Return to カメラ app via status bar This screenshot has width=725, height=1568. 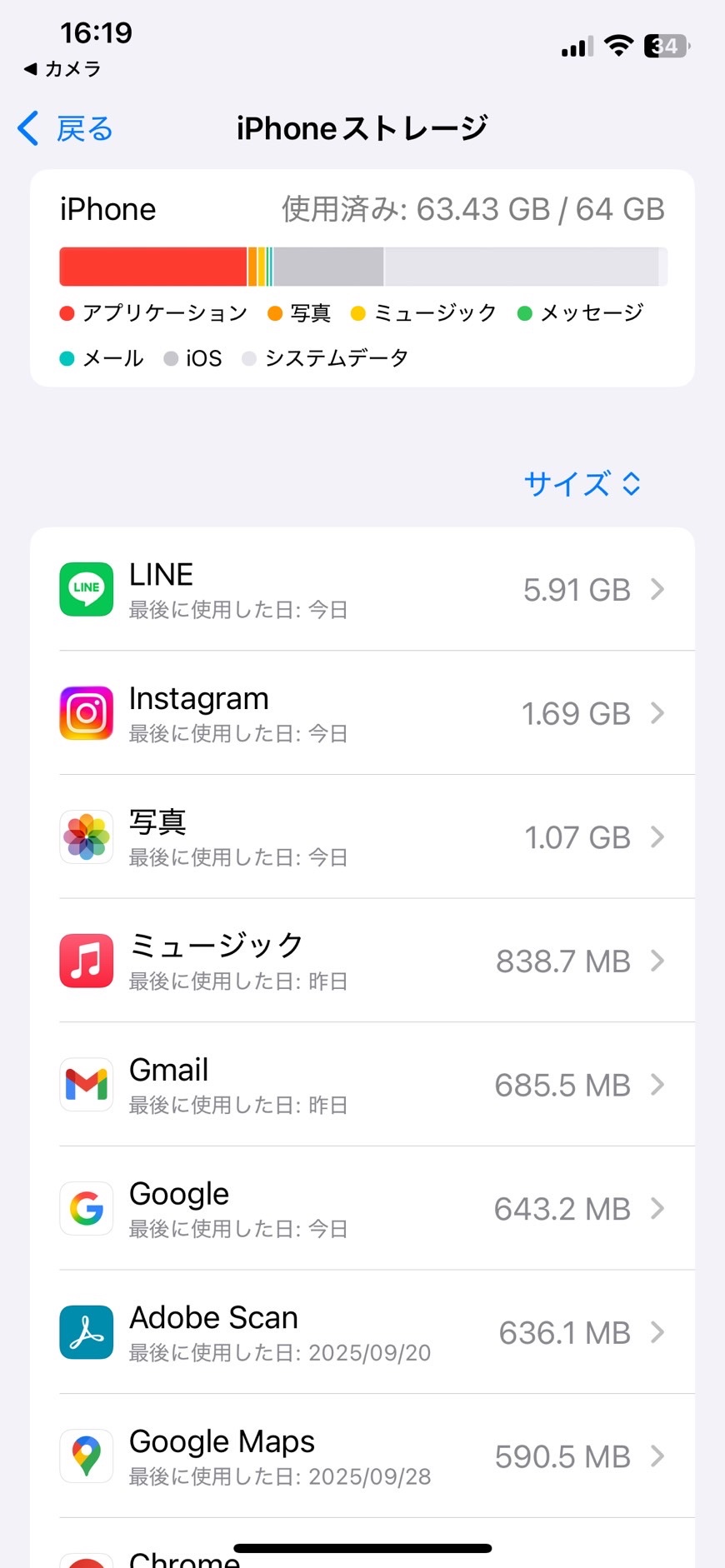62,69
